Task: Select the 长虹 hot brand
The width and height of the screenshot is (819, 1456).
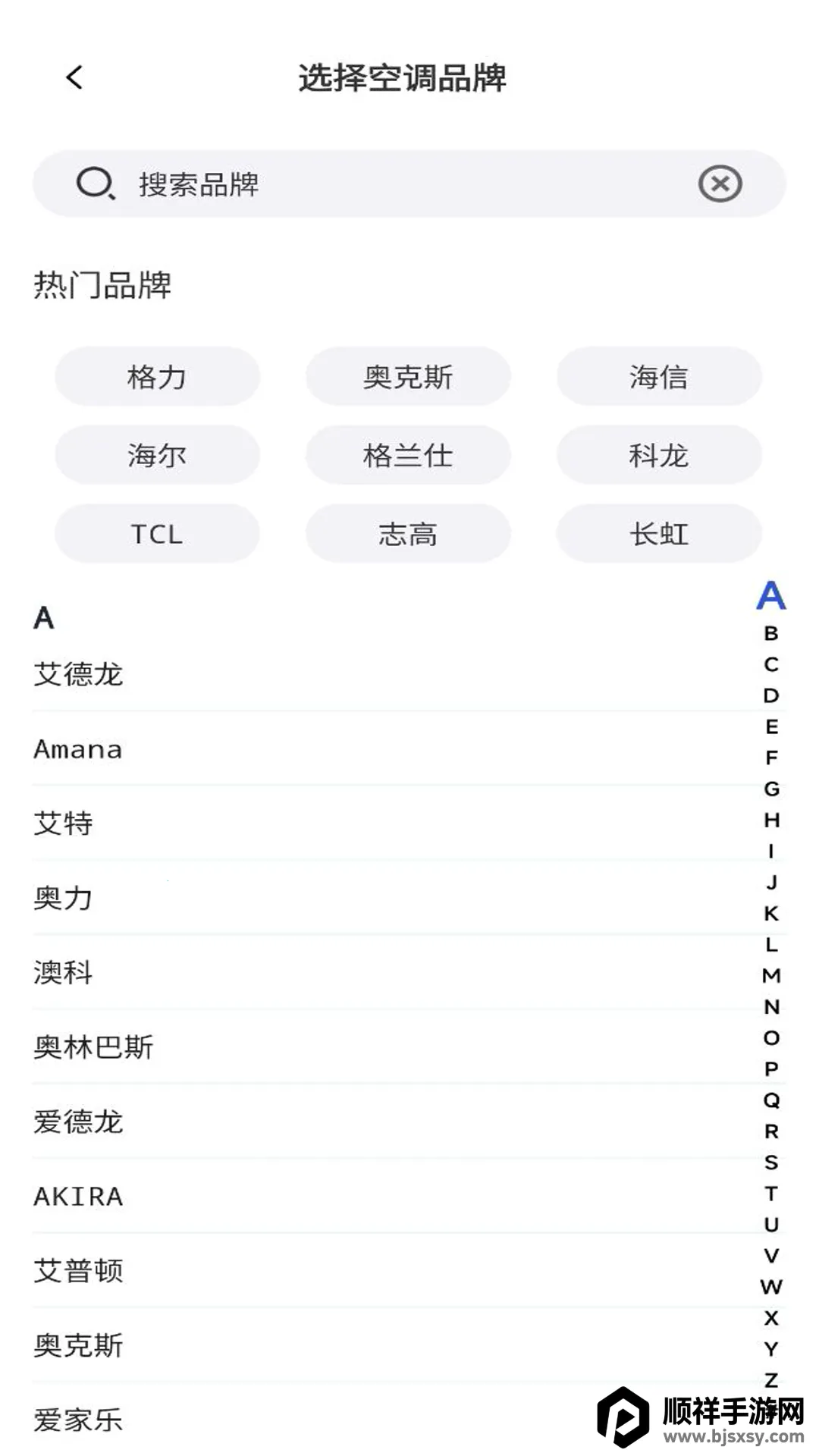Action: 659,534
